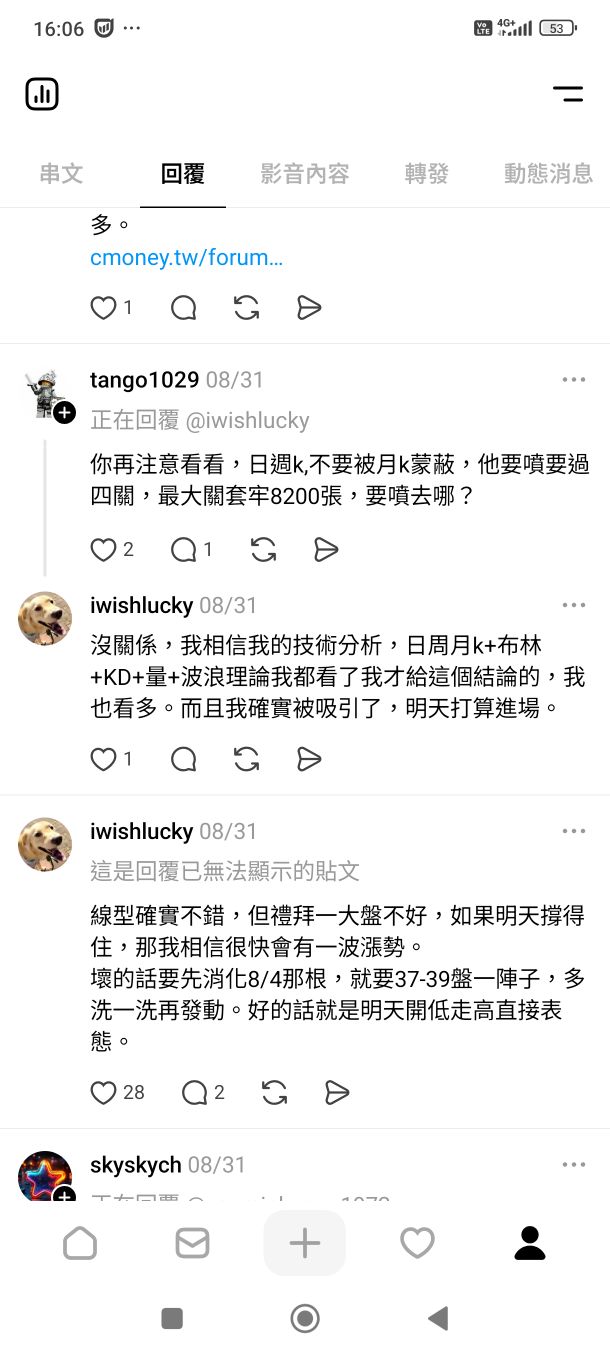Image resolution: width=610 pixels, height=1356 pixels.
Task: Switch to the 串文 tab
Action: tap(61, 174)
